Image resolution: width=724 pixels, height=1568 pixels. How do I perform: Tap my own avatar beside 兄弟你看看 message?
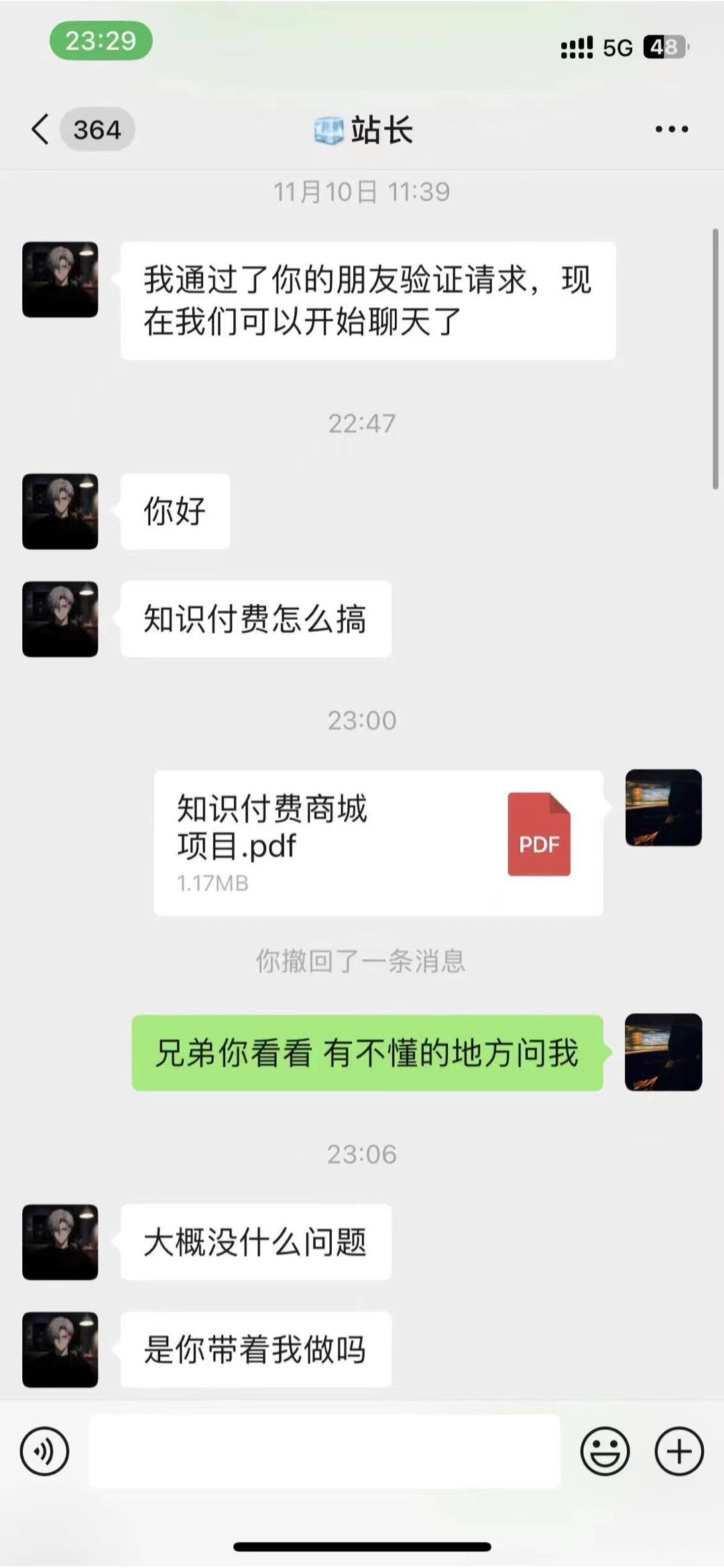663,1052
